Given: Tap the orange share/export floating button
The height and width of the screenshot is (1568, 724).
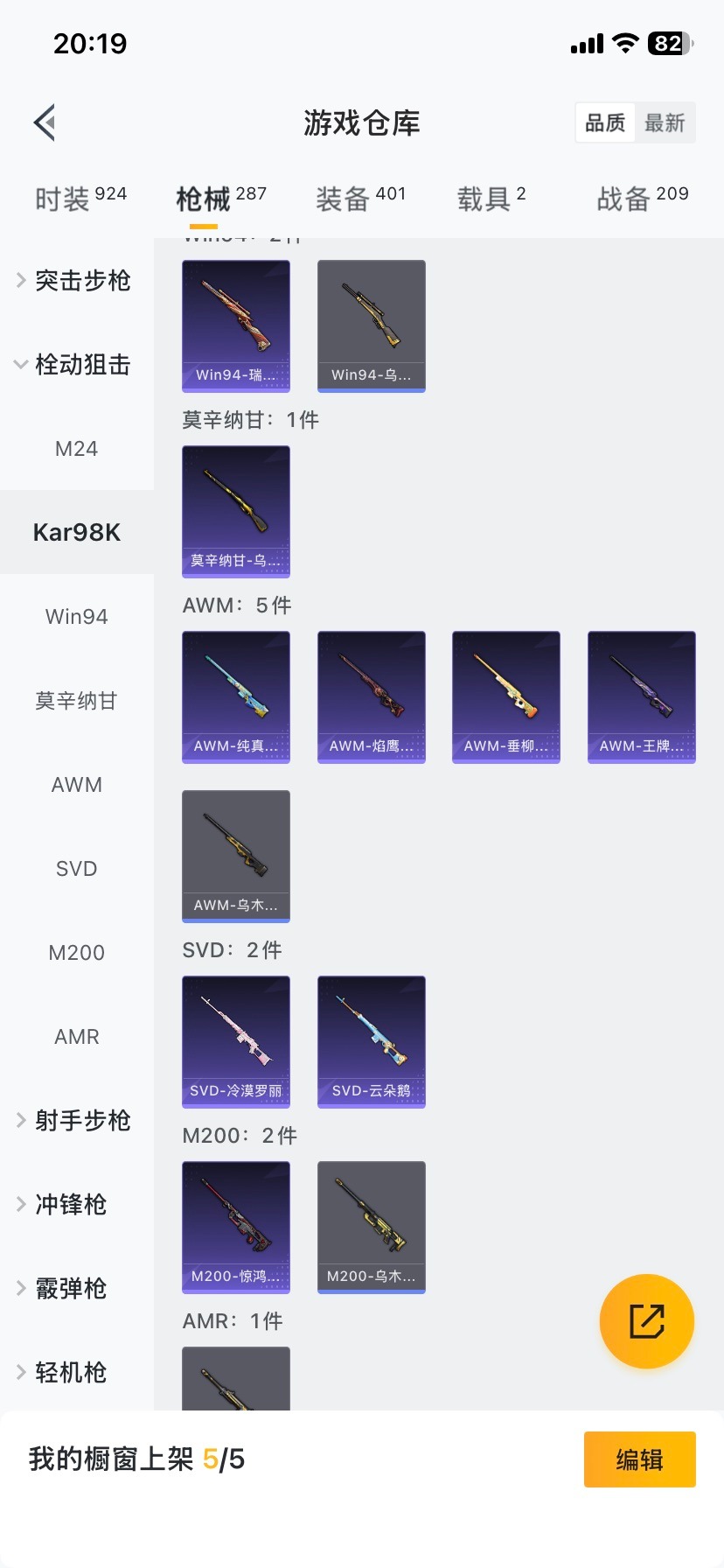Looking at the screenshot, I should (646, 1321).
